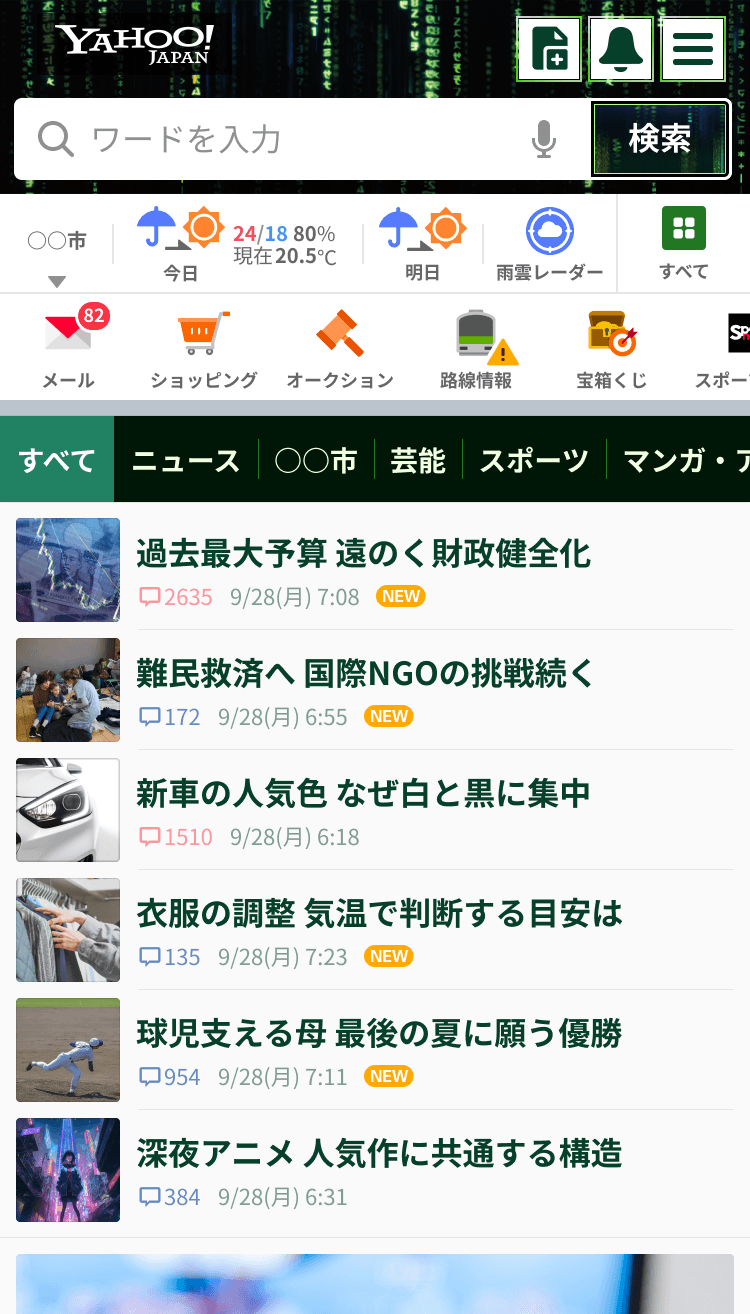Switch to the ニュース tab
The width and height of the screenshot is (750, 1314).
(x=185, y=459)
